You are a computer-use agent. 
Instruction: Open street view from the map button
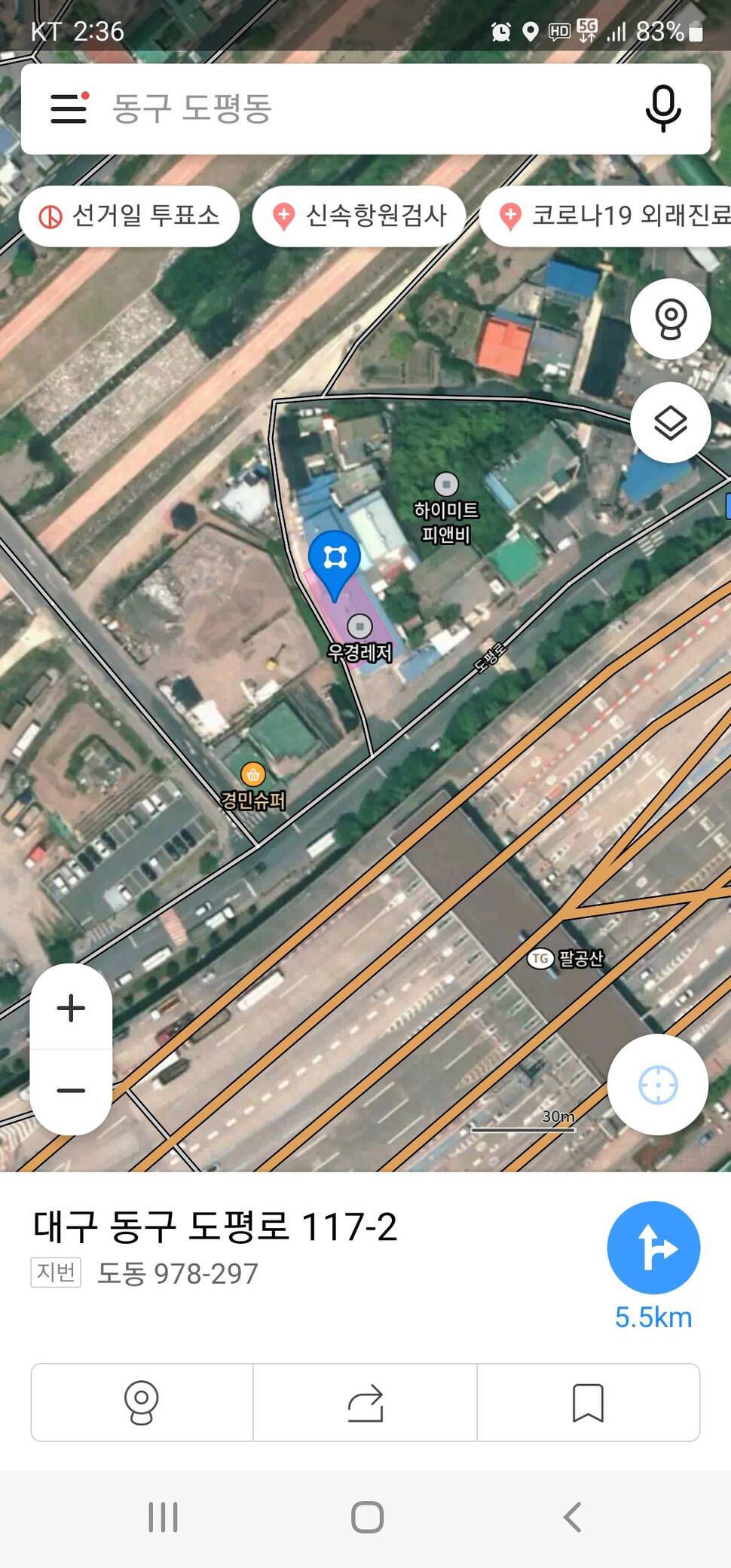click(670, 320)
